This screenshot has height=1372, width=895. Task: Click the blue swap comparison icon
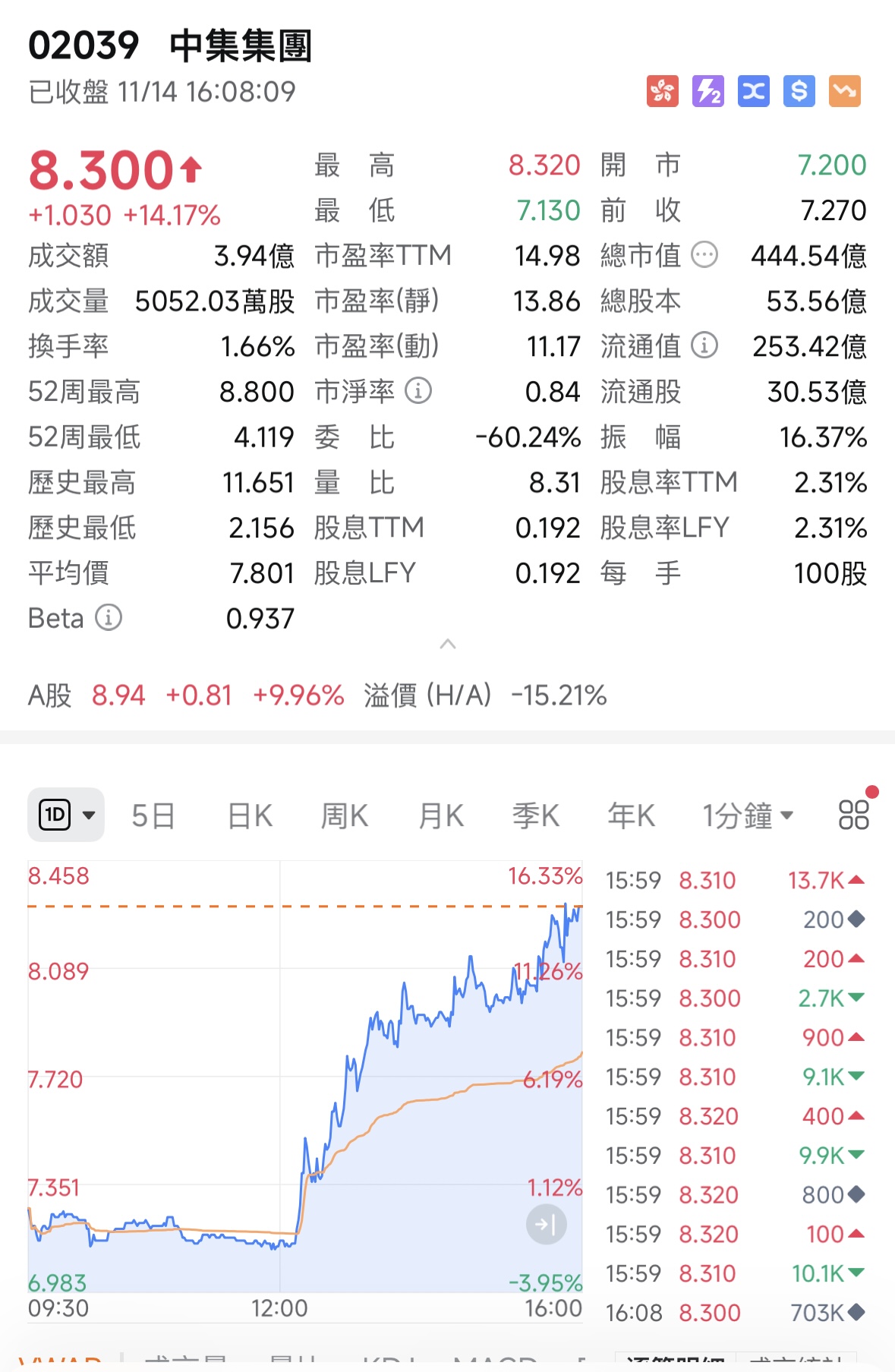[753, 91]
